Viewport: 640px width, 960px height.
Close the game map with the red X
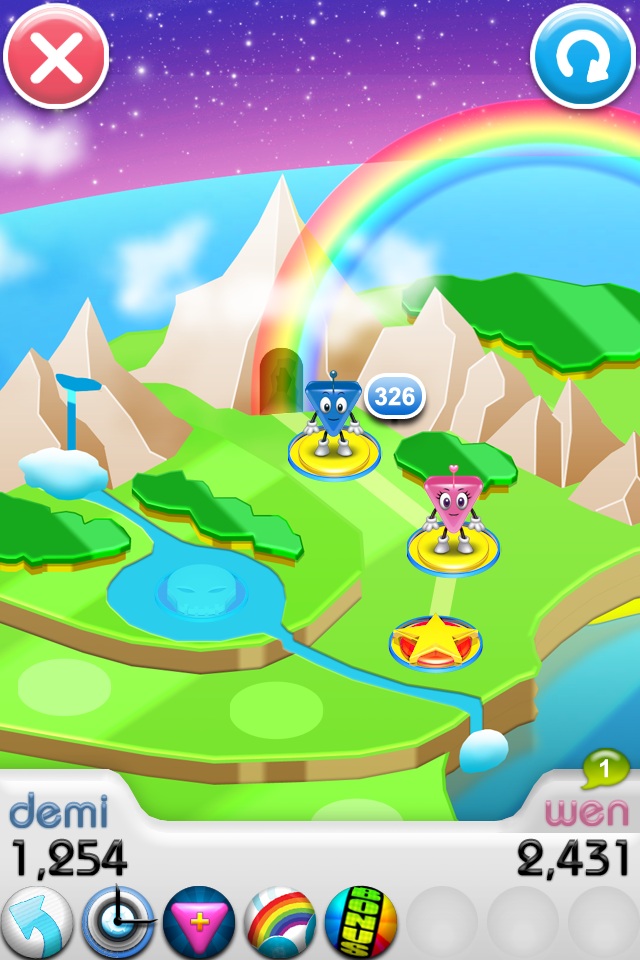(x=56, y=57)
